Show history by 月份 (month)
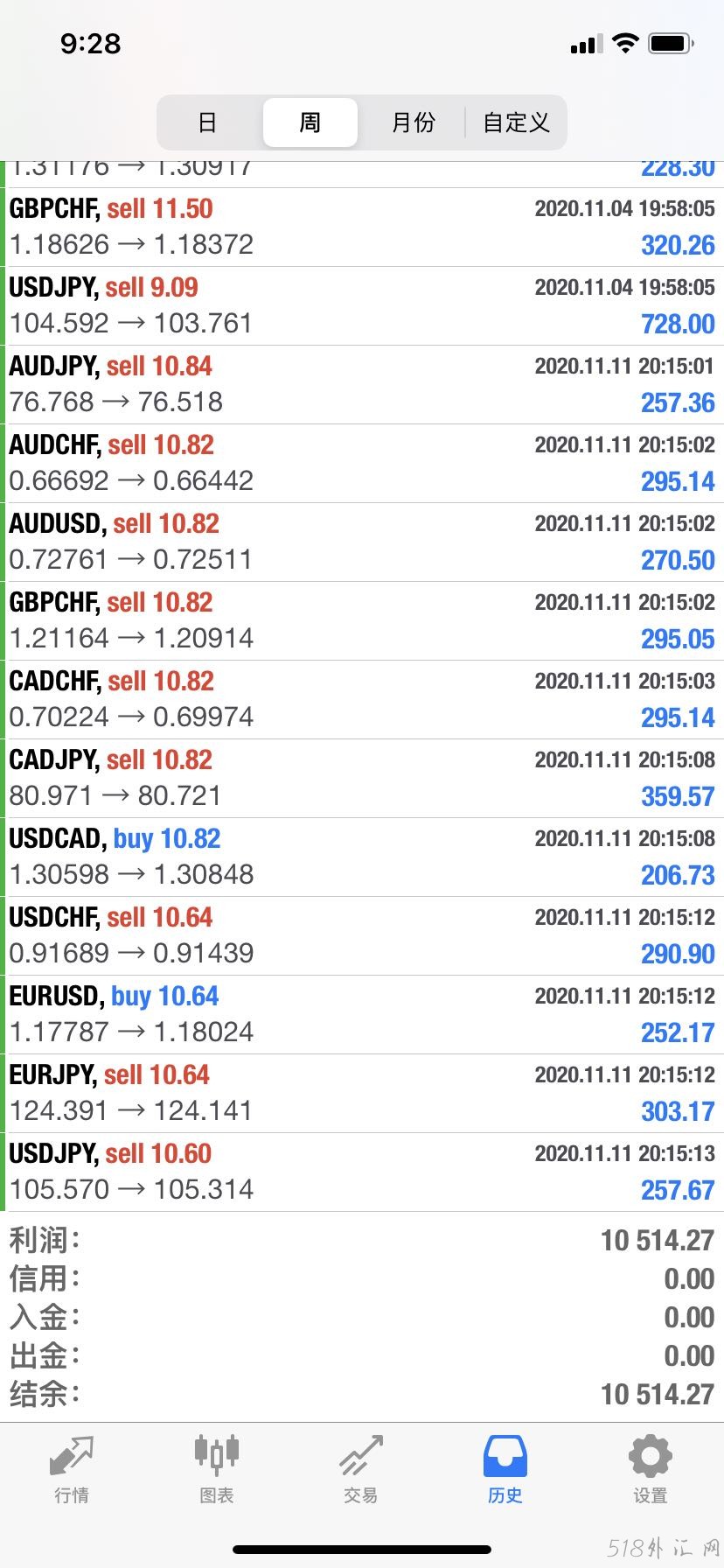The height and width of the screenshot is (1568, 724). click(x=413, y=122)
